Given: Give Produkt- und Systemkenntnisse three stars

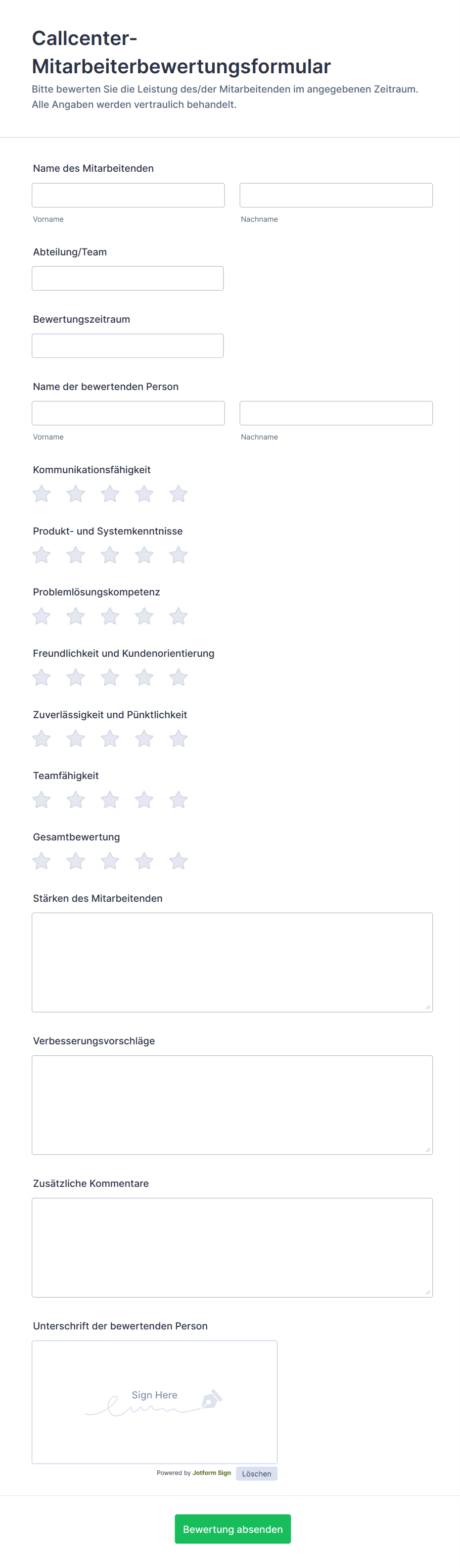Looking at the screenshot, I should click(x=110, y=555).
